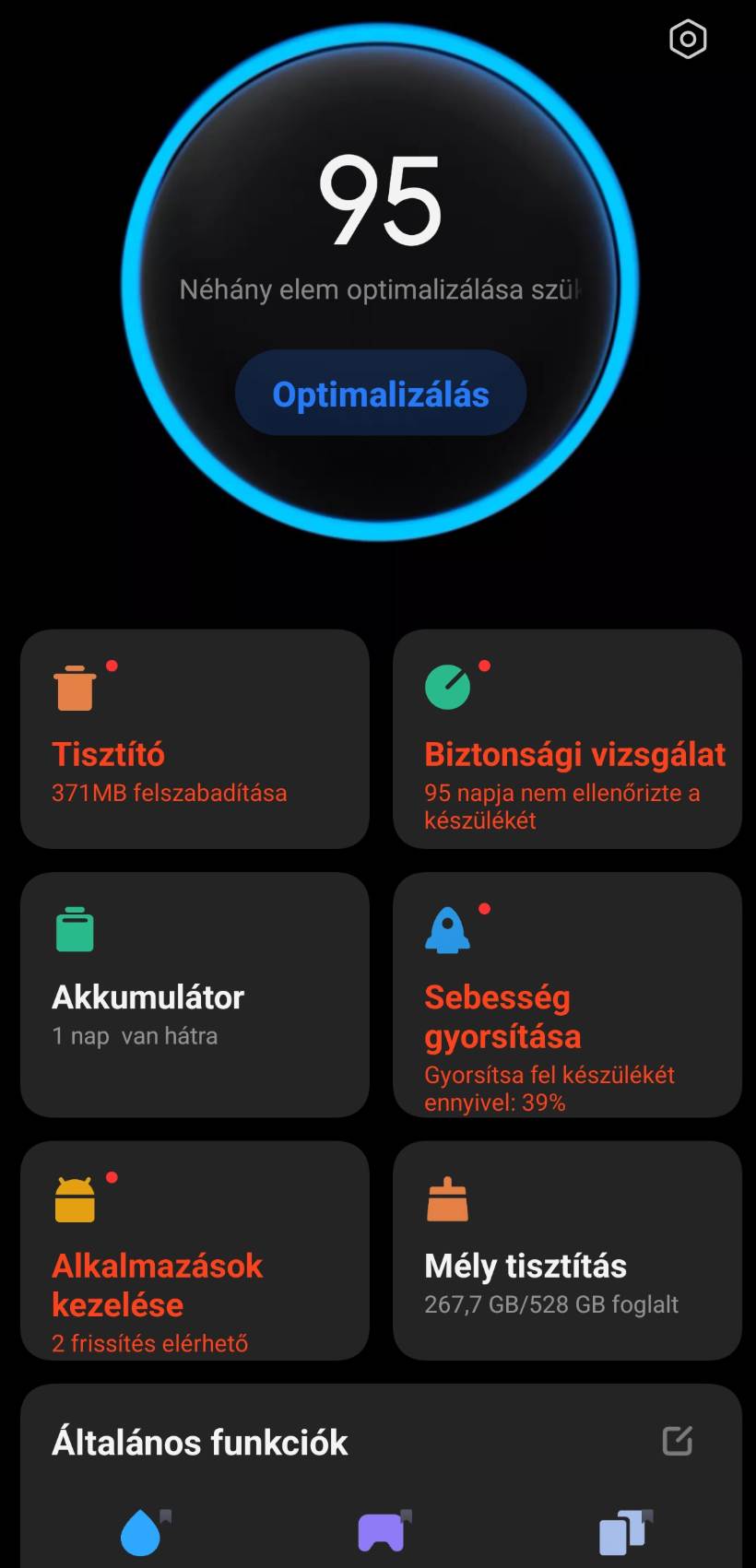View 2 available updates in Alkalmazások kezelése
This screenshot has width=756, height=1568.
coord(194,1252)
